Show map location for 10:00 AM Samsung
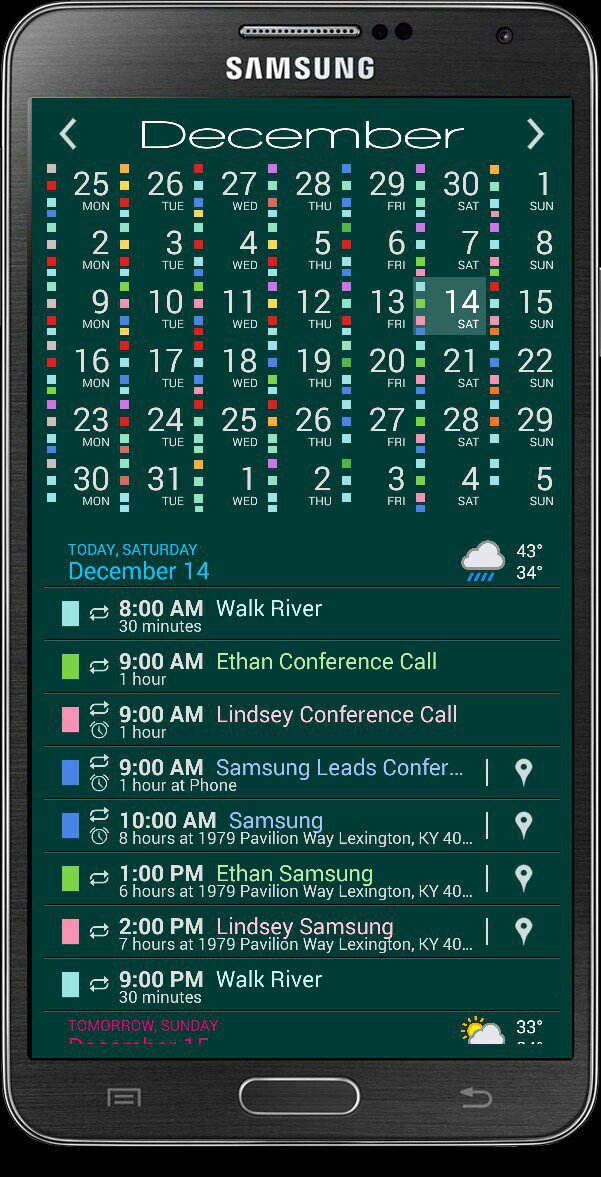This screenshot has width=601, height=1177. click(x=523, y=825)
